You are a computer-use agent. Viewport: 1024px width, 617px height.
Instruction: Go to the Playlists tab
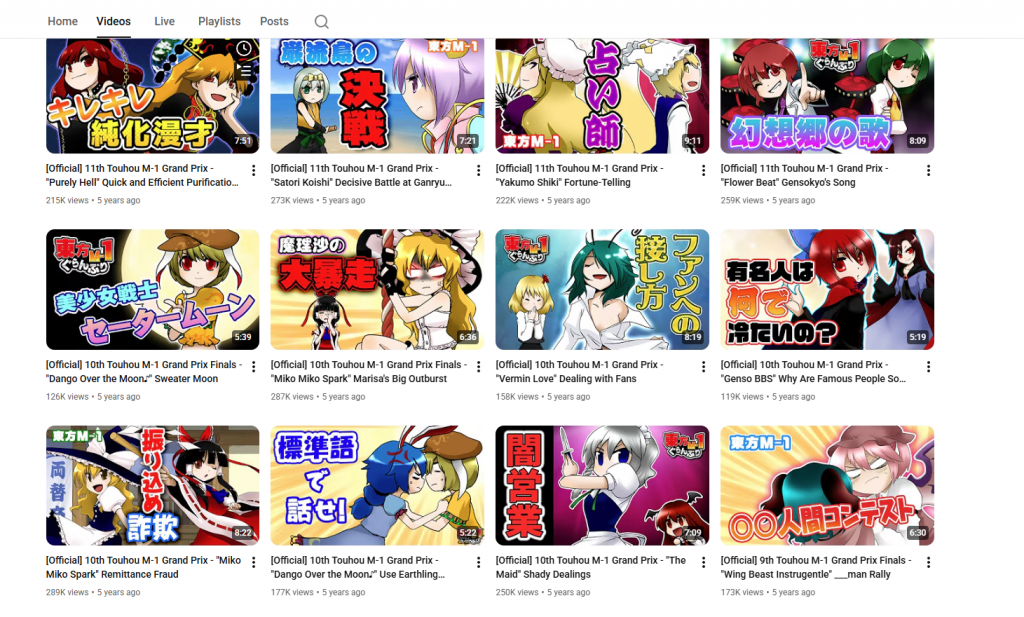(x=219, y=21)
